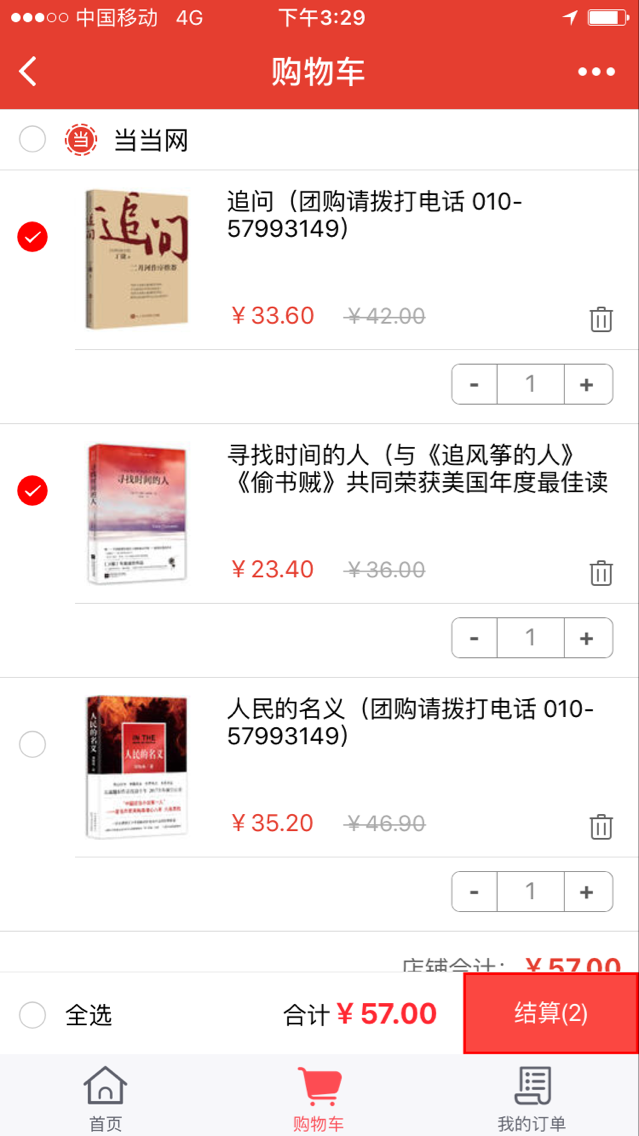Open the 追问 book cover image

point(136,260)
